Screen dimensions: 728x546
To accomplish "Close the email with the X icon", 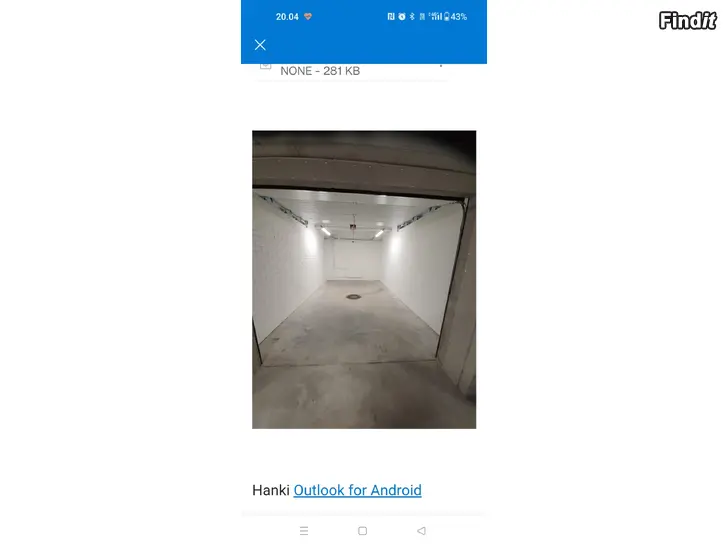I will tap(260, 45).
